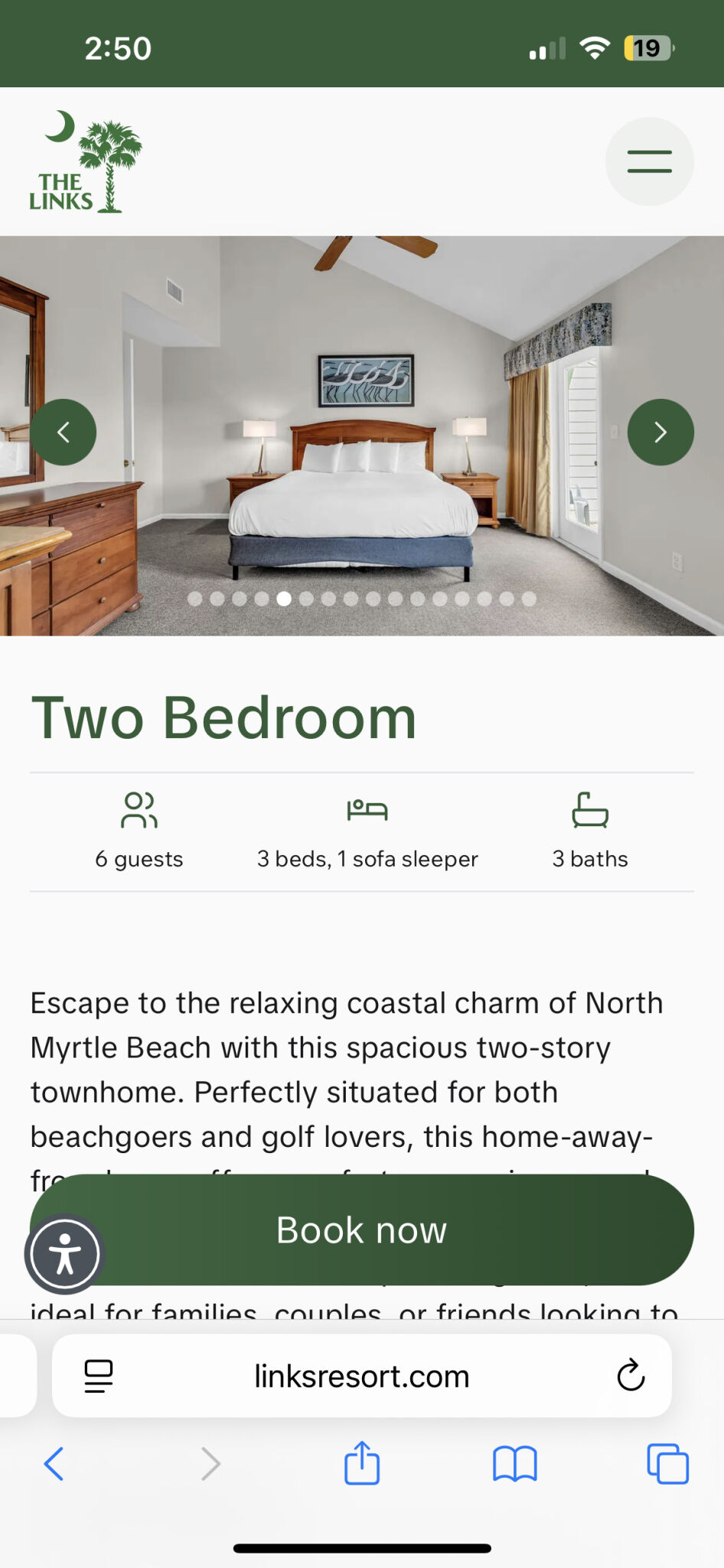Go back to the previous page

(x=54, y=1464)
